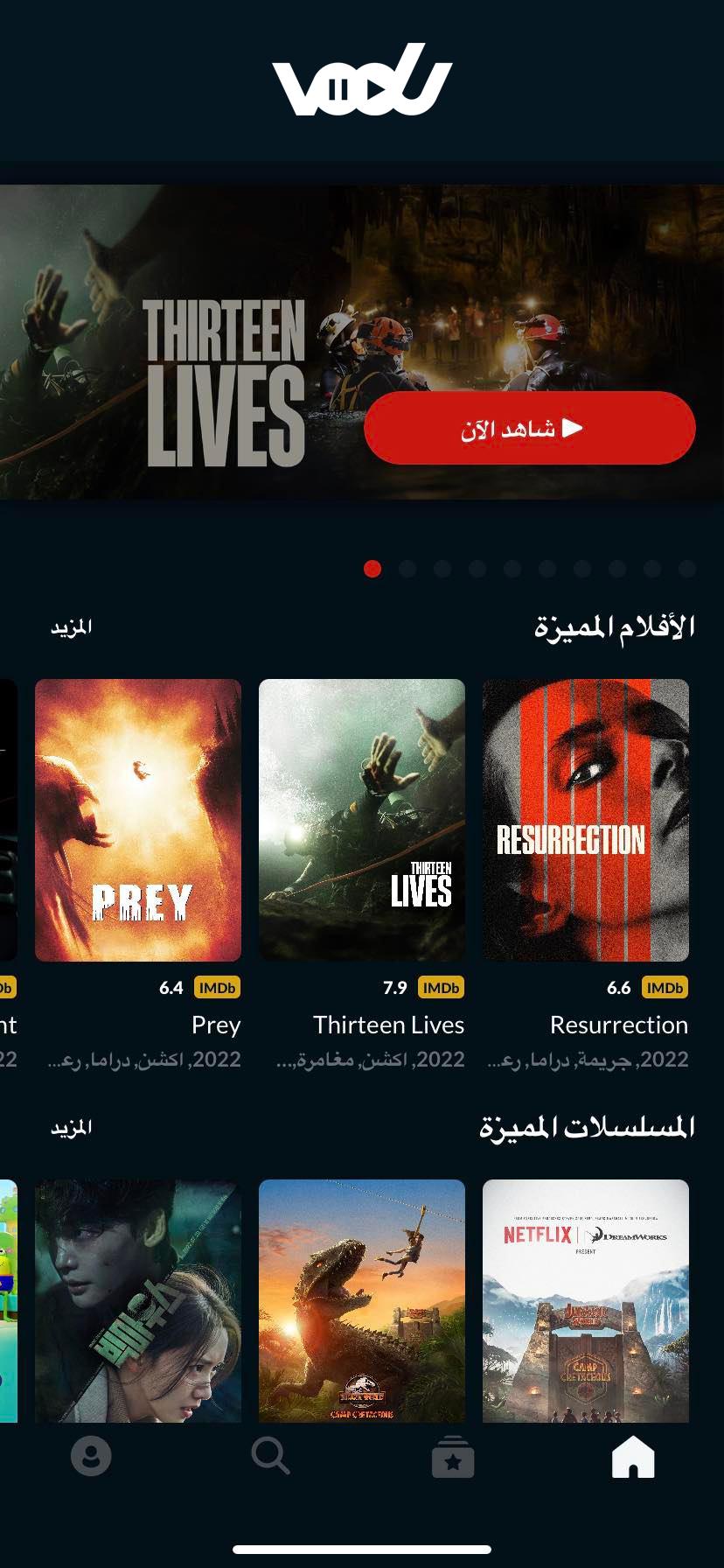Open the dinosaur zipline series poster

(x=362, y=1301)
